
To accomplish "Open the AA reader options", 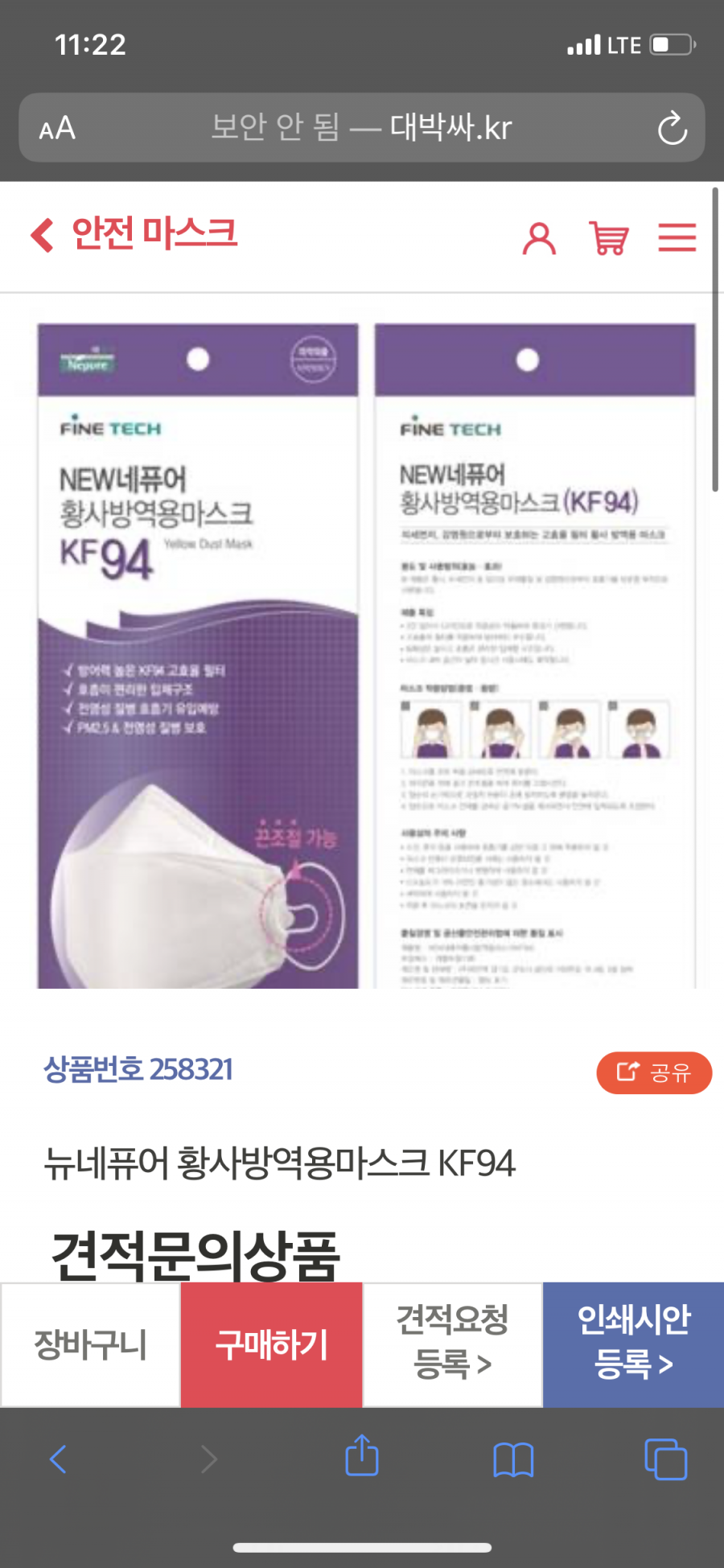I will pos(58,129).
